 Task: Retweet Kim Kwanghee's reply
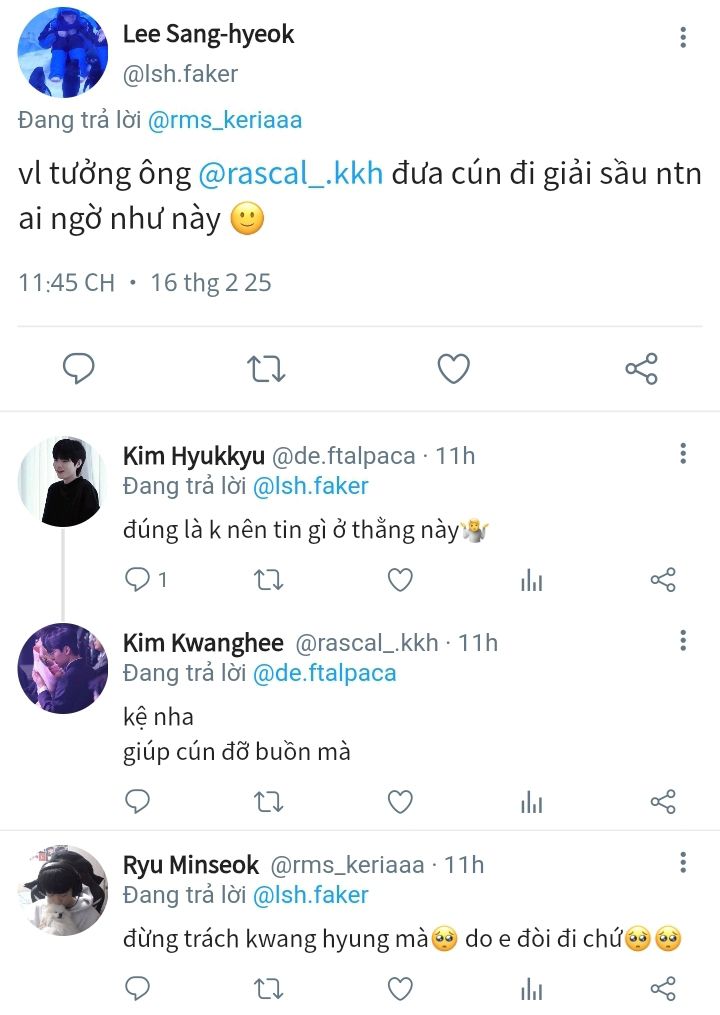tap(268, 802)
